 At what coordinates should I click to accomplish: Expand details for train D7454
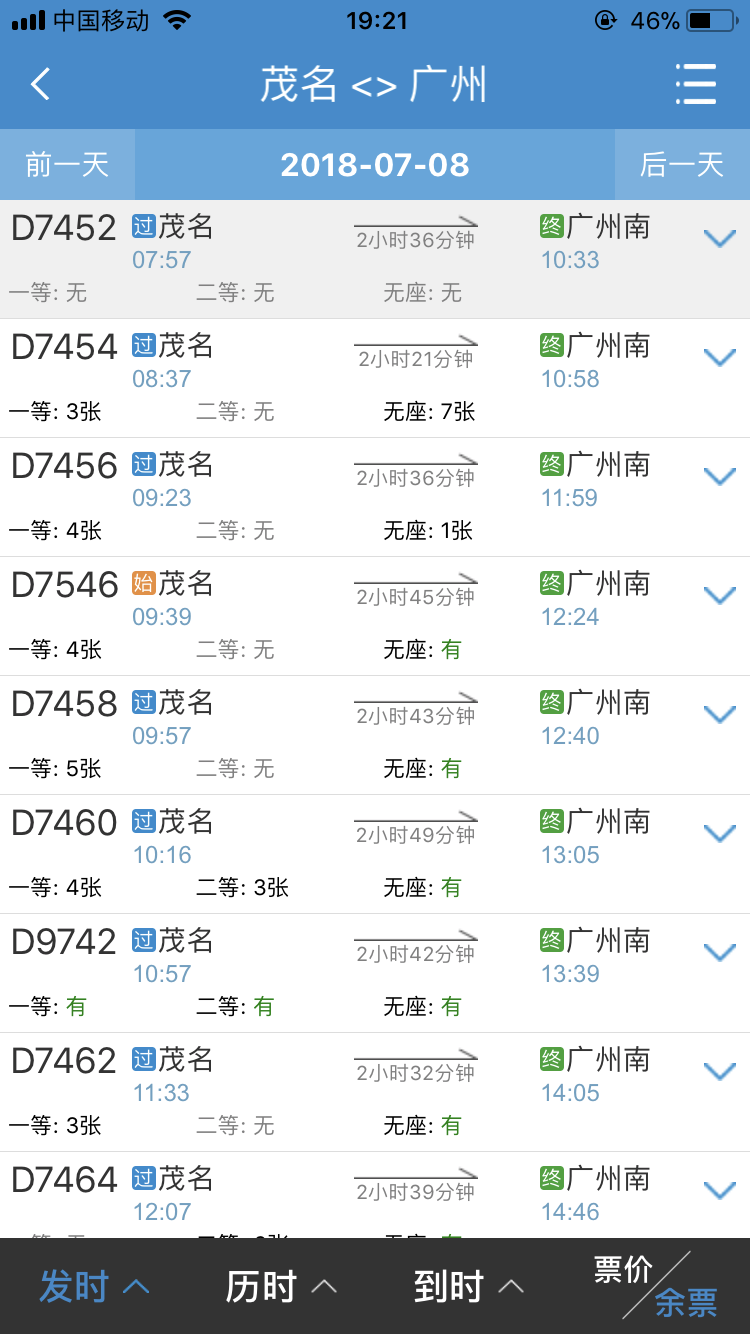(719, 358)
